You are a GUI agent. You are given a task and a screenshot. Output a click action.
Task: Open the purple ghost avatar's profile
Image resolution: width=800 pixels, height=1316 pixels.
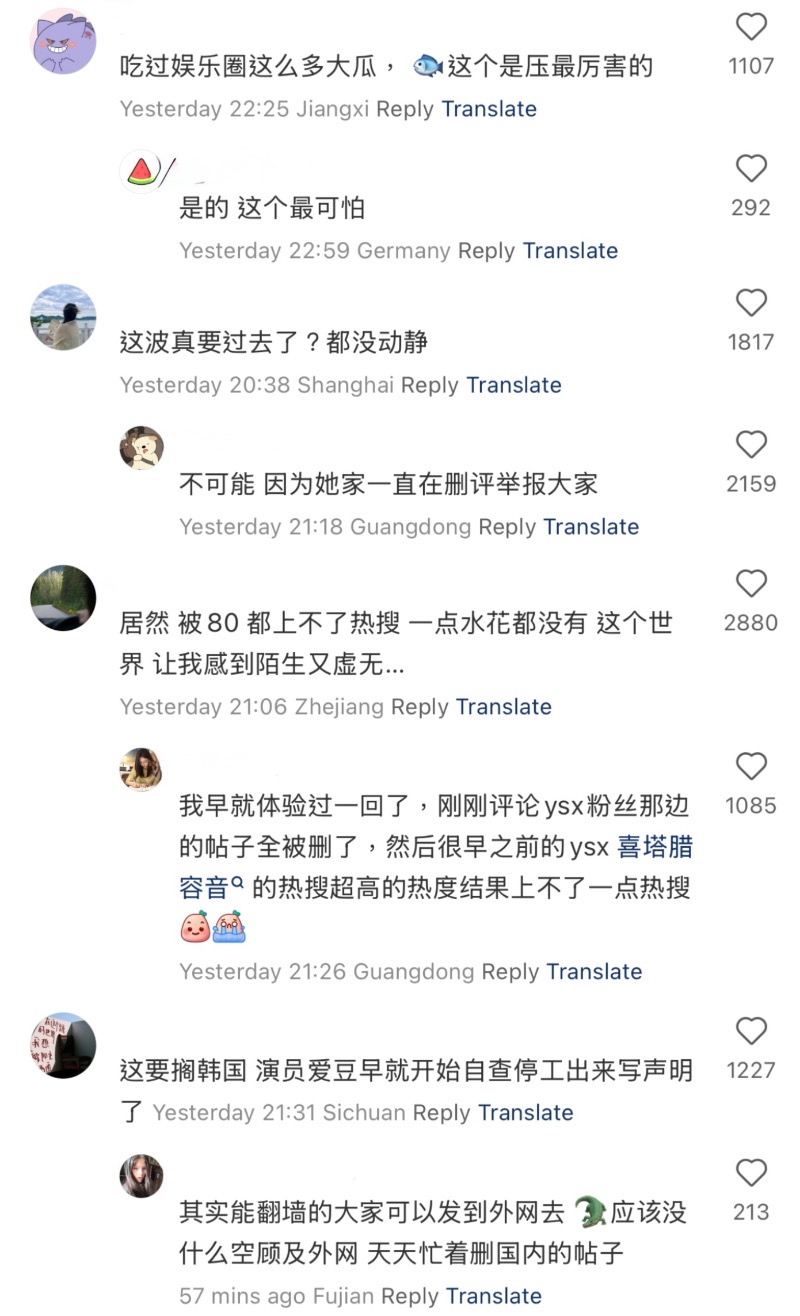tap(64, 41)
